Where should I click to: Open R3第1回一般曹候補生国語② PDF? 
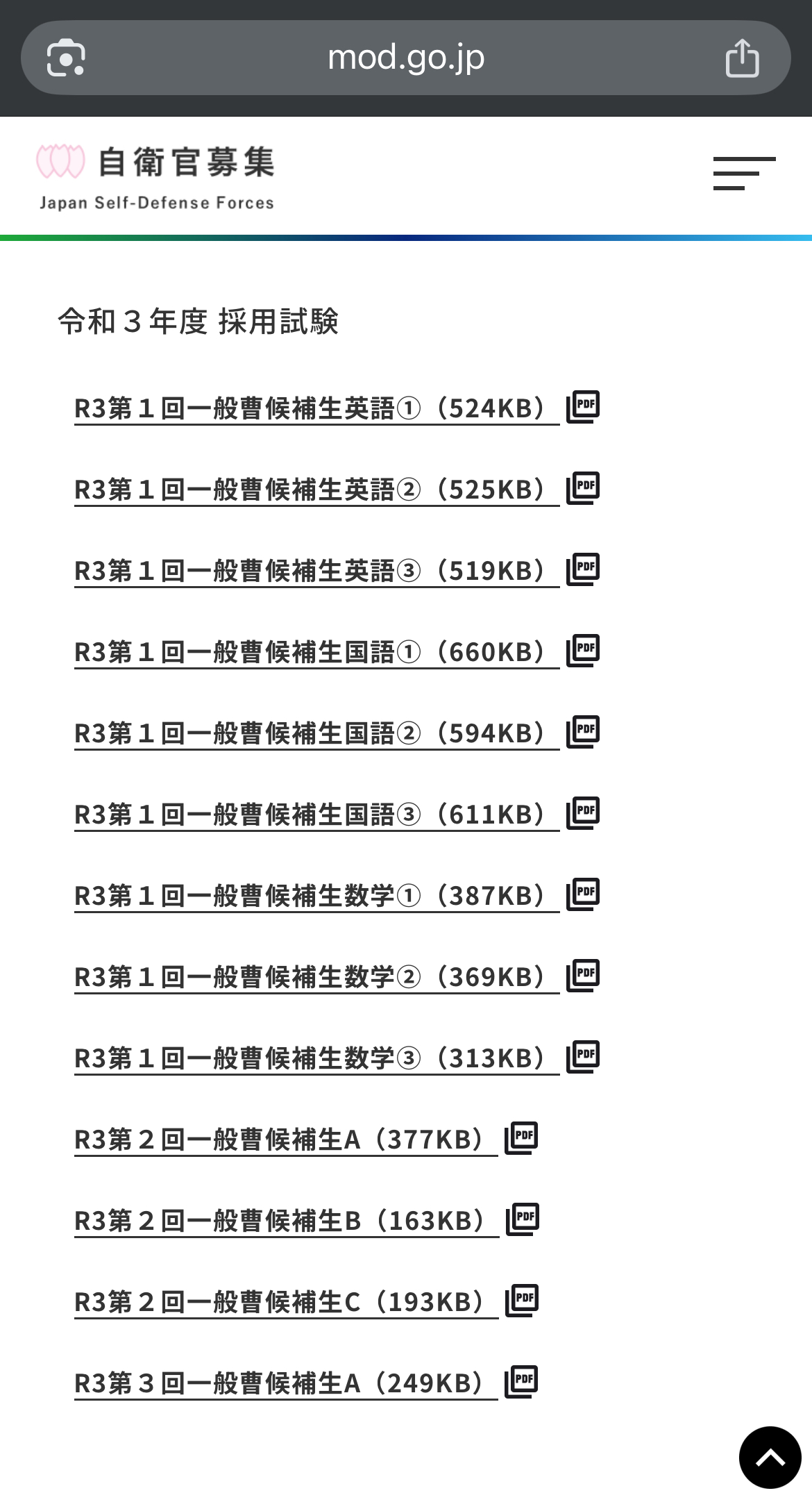pos(337,733)
